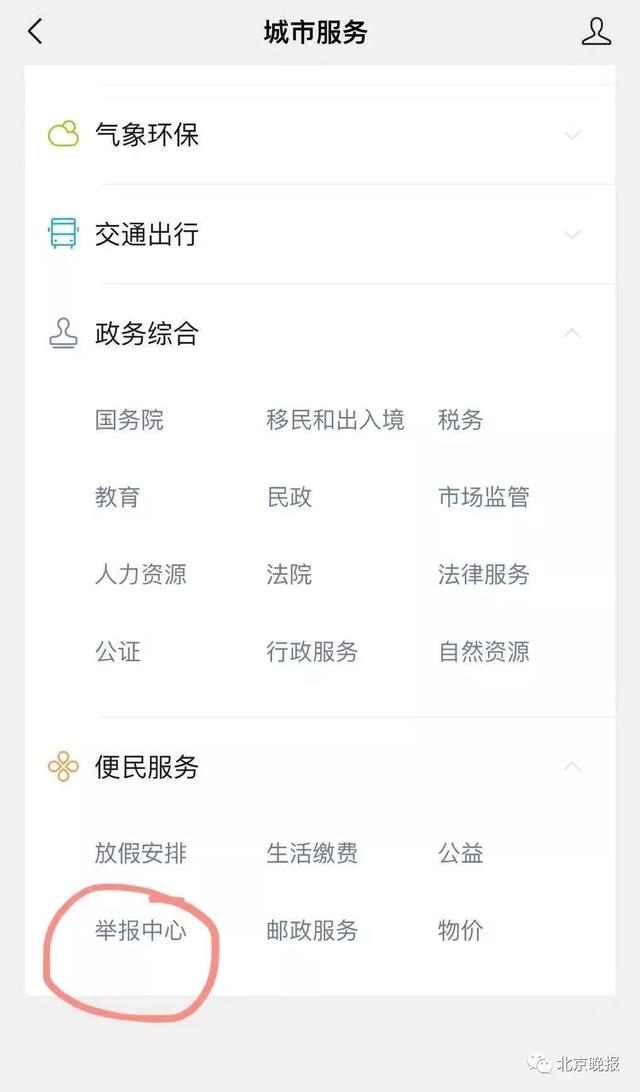Tap 市场监管

(x=483, y=497)
